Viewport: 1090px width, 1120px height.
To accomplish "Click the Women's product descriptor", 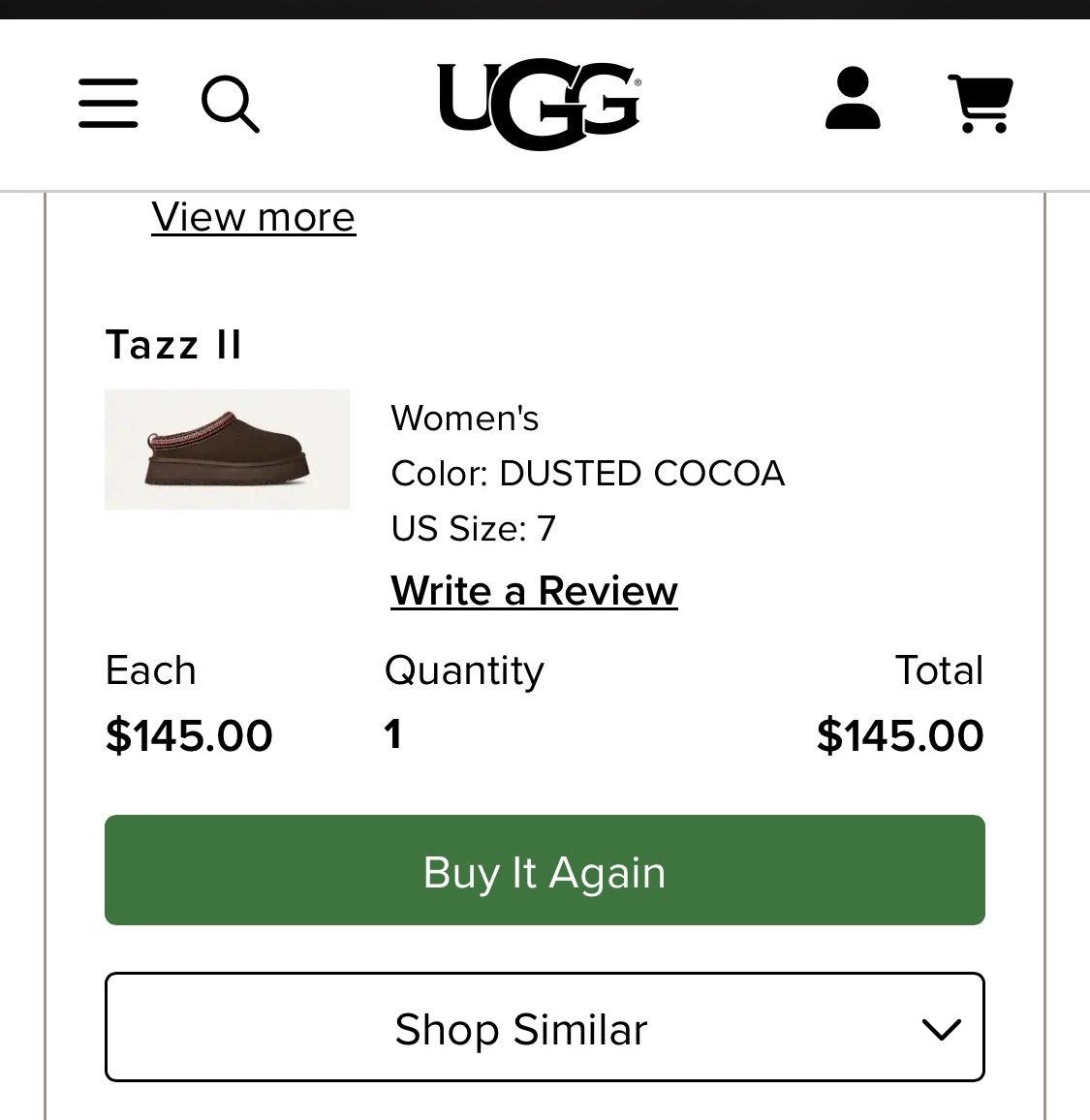I will point(464,418).
